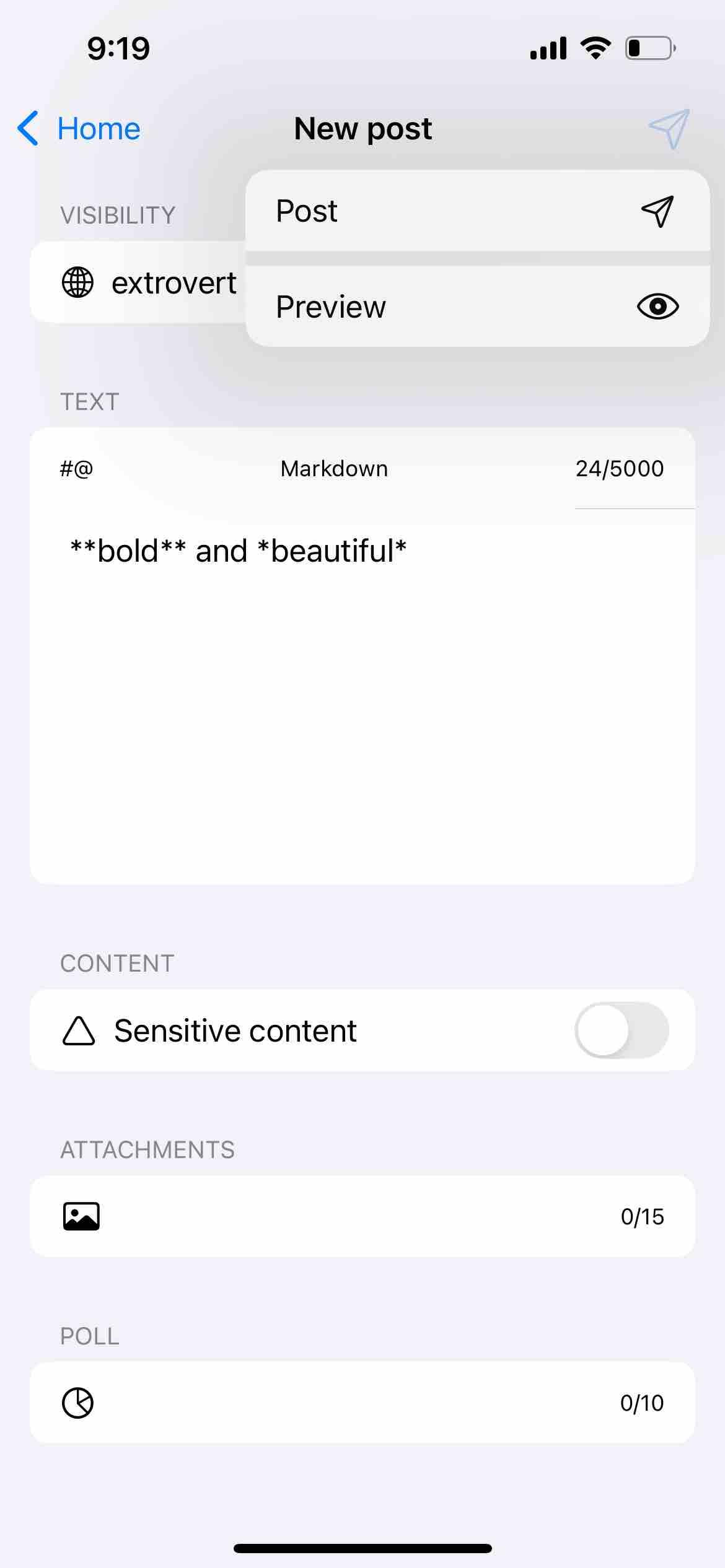Insert hashtag or mention with #@
This screenshot has width=725, height=1568.
[77, 469]
